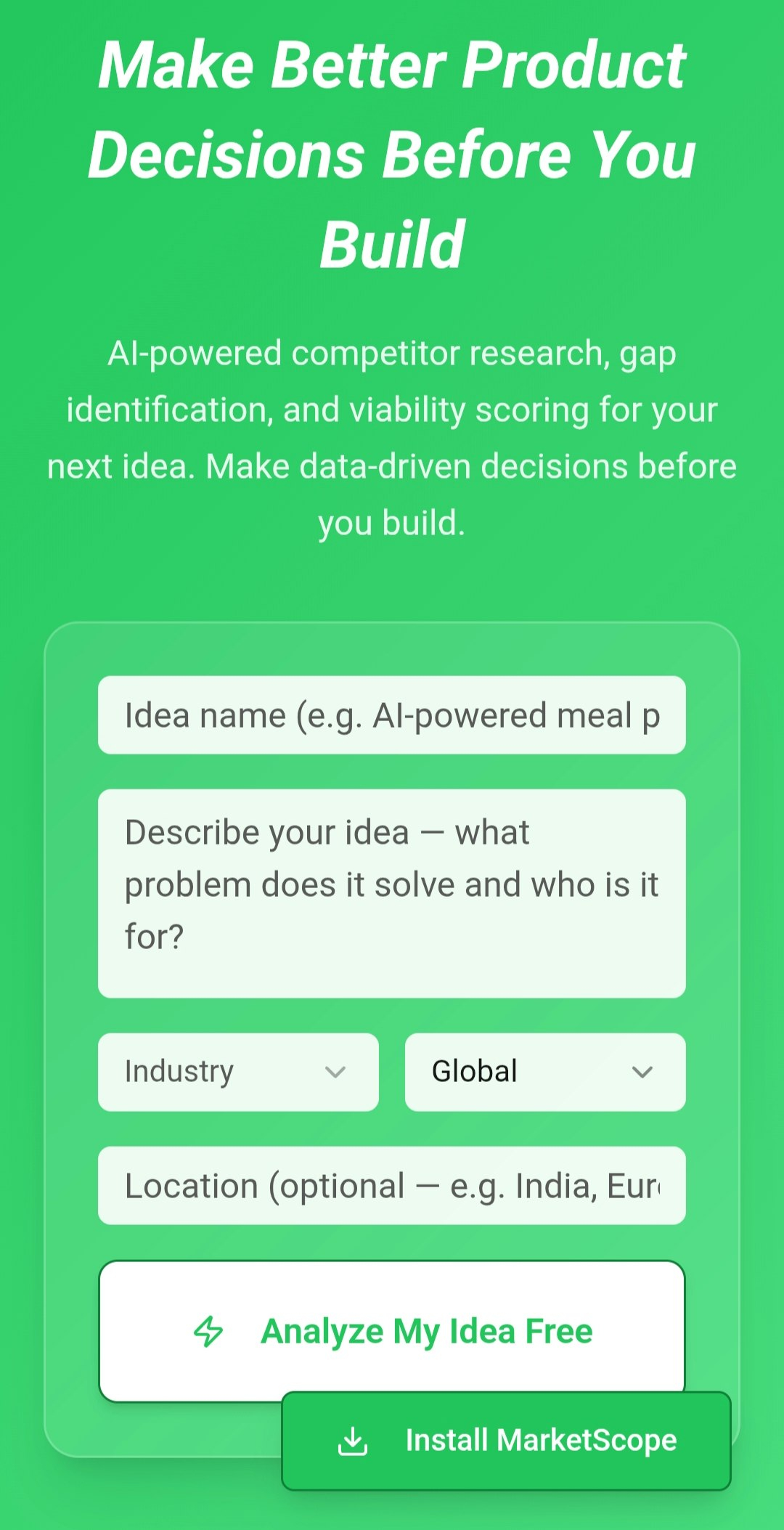Tap the Describe your idea text area
The height and width of the screenshot is (1530, 784).
[x=392, y=893]
